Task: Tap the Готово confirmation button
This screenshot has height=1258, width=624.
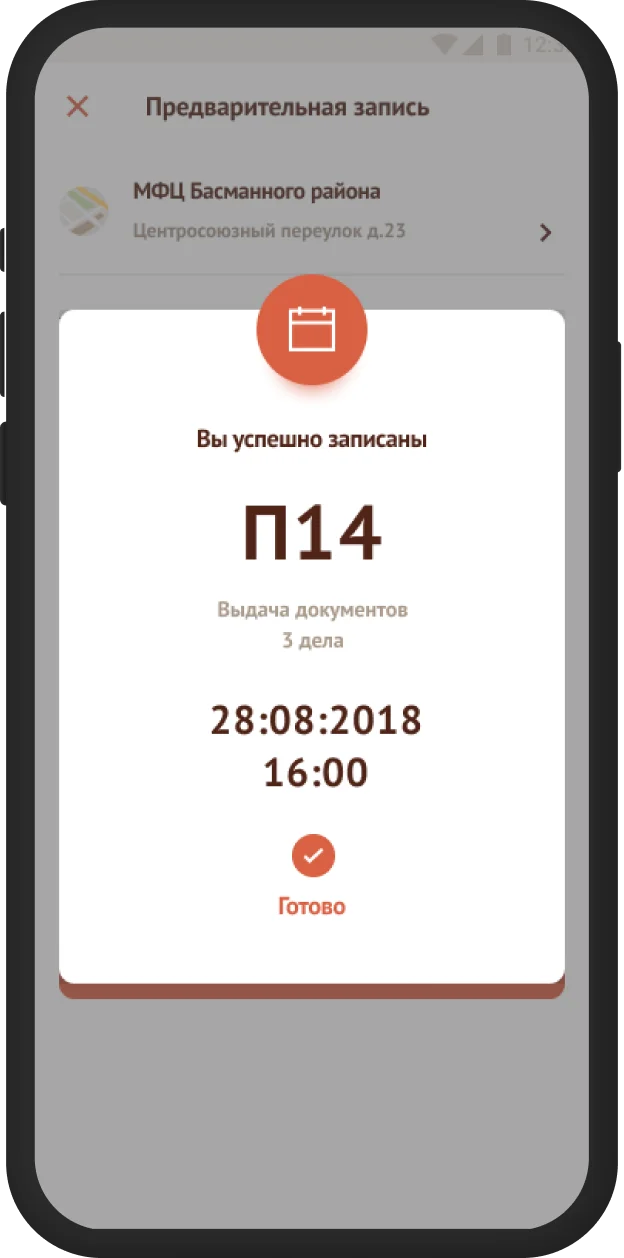Action: [312, 876]
